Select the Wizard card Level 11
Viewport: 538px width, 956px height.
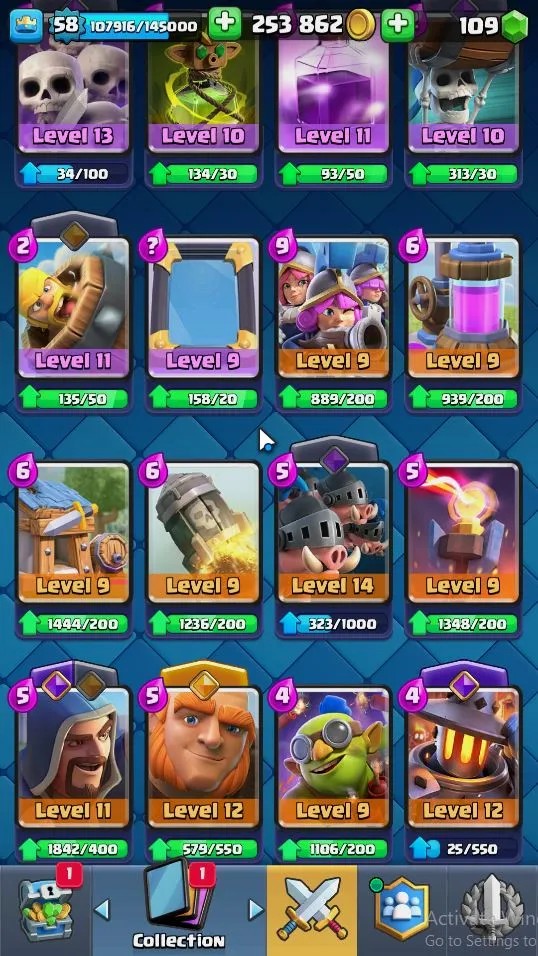click(74, 757)
